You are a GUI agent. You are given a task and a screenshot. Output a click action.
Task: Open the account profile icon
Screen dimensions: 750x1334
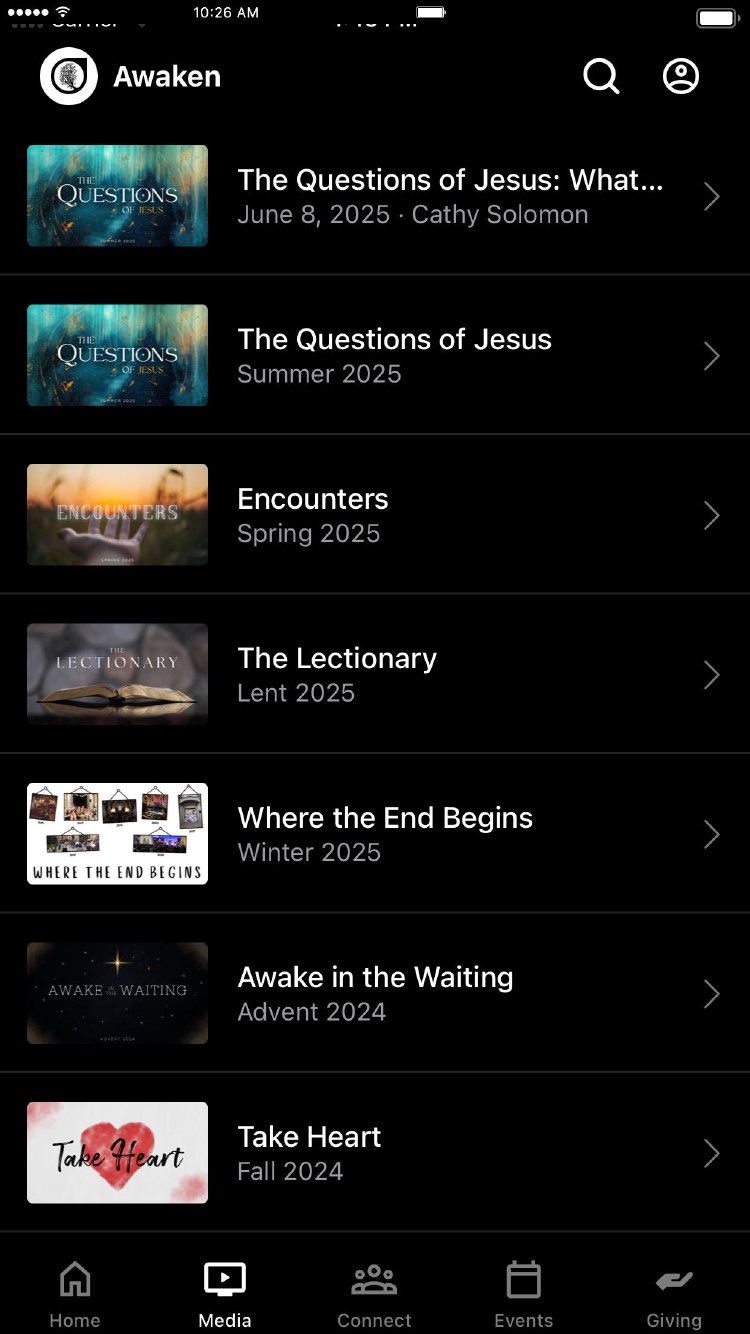[681, 76]
